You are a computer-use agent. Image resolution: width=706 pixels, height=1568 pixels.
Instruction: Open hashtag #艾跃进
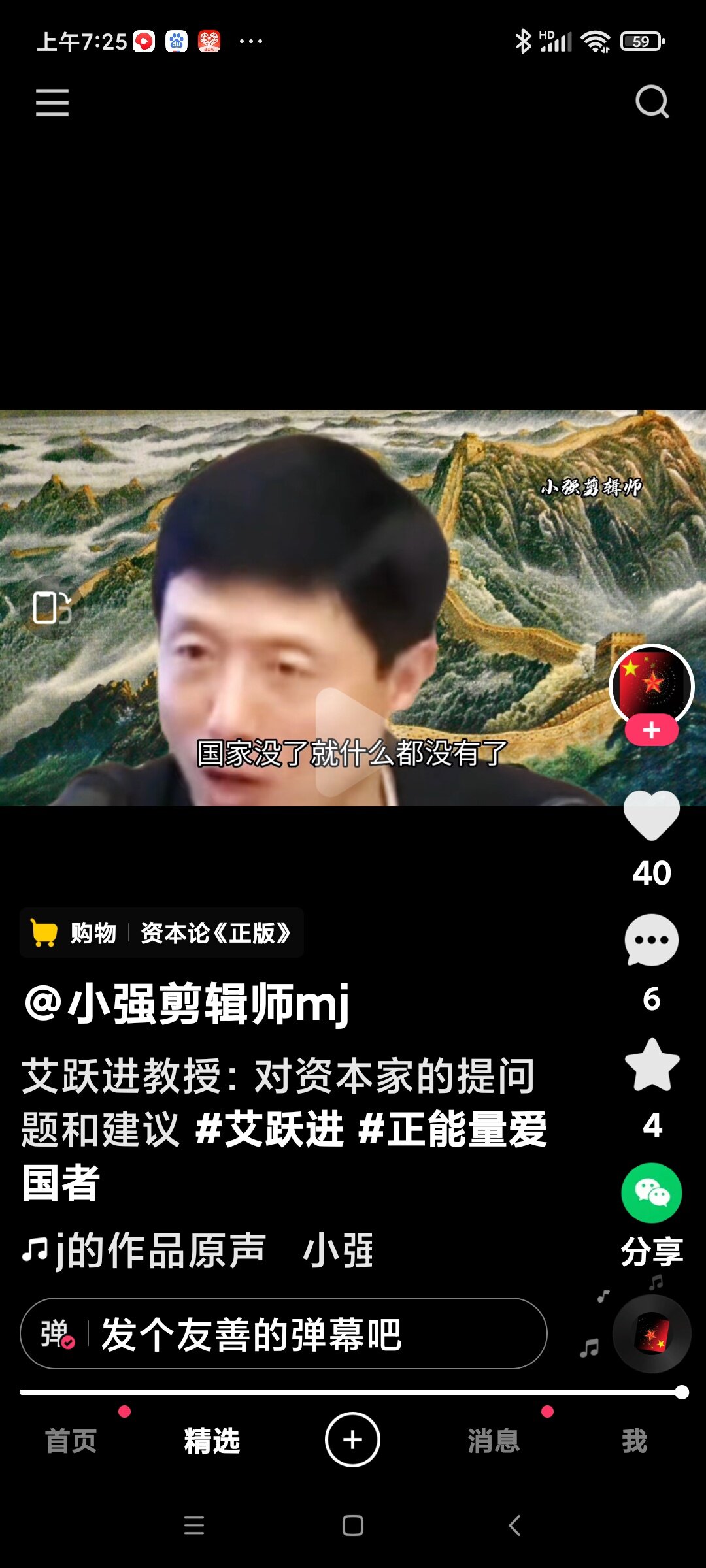point(269,1129)
